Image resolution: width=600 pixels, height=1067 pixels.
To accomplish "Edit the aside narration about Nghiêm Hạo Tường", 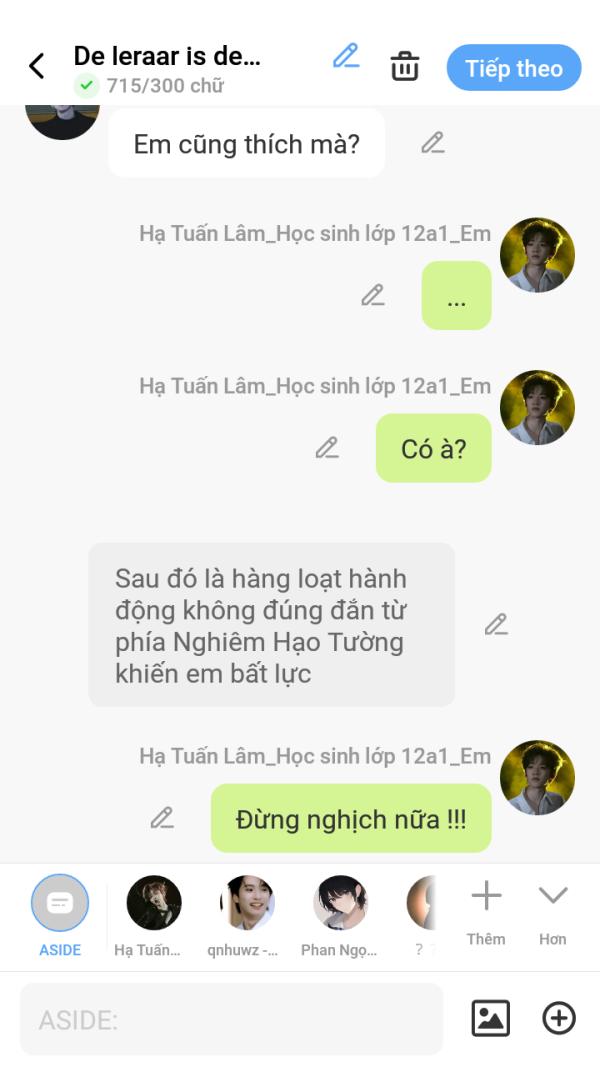I will coord(496,625).
